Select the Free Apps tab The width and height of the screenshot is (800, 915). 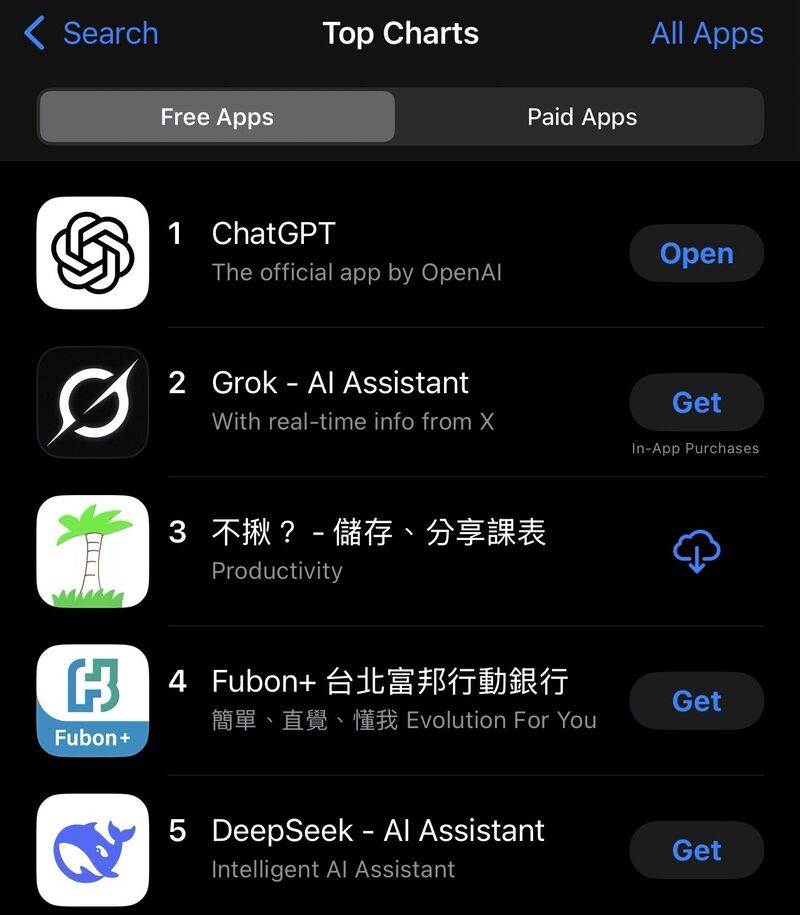(217, 117)
